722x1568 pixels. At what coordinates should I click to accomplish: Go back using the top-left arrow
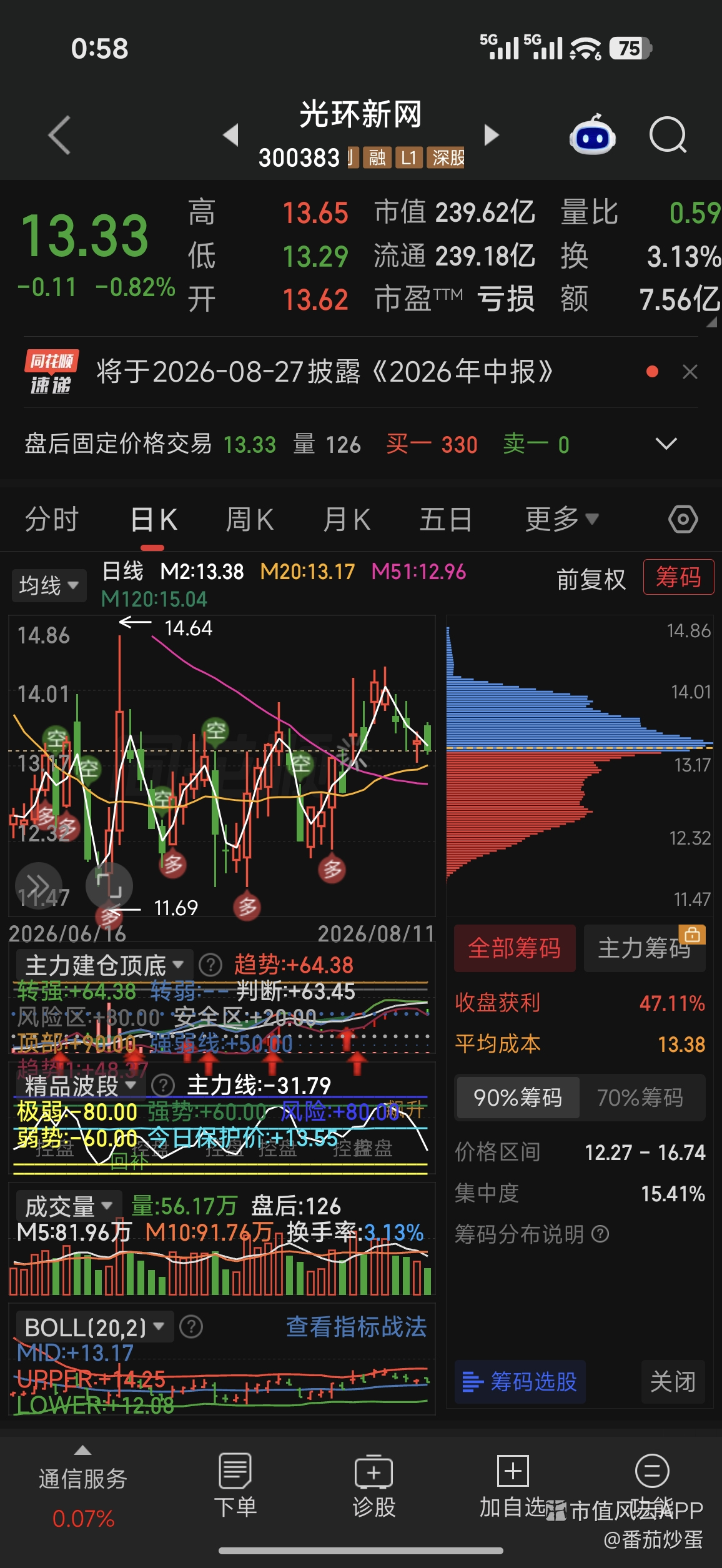point(60,135)
